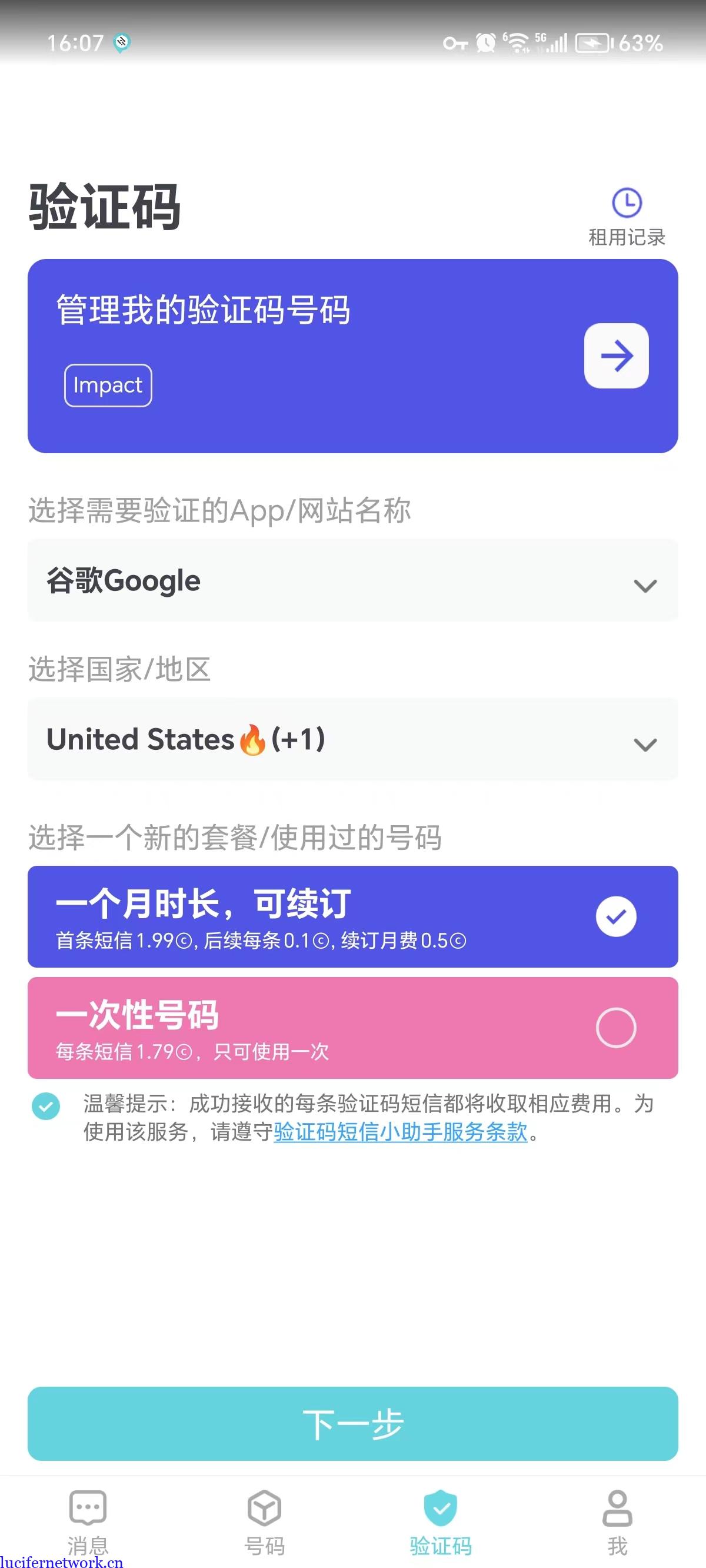
Task: Toggle the checkmark on the monthly plan card
Action: pyautogui.click(x=617, y=915)
